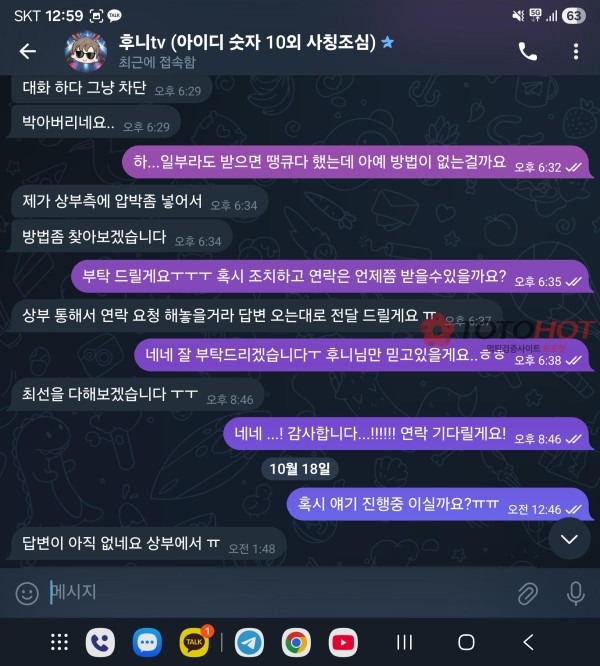Open the chat overflow menu
Viewport: 600px width, 666px height.
pos(576,51)
